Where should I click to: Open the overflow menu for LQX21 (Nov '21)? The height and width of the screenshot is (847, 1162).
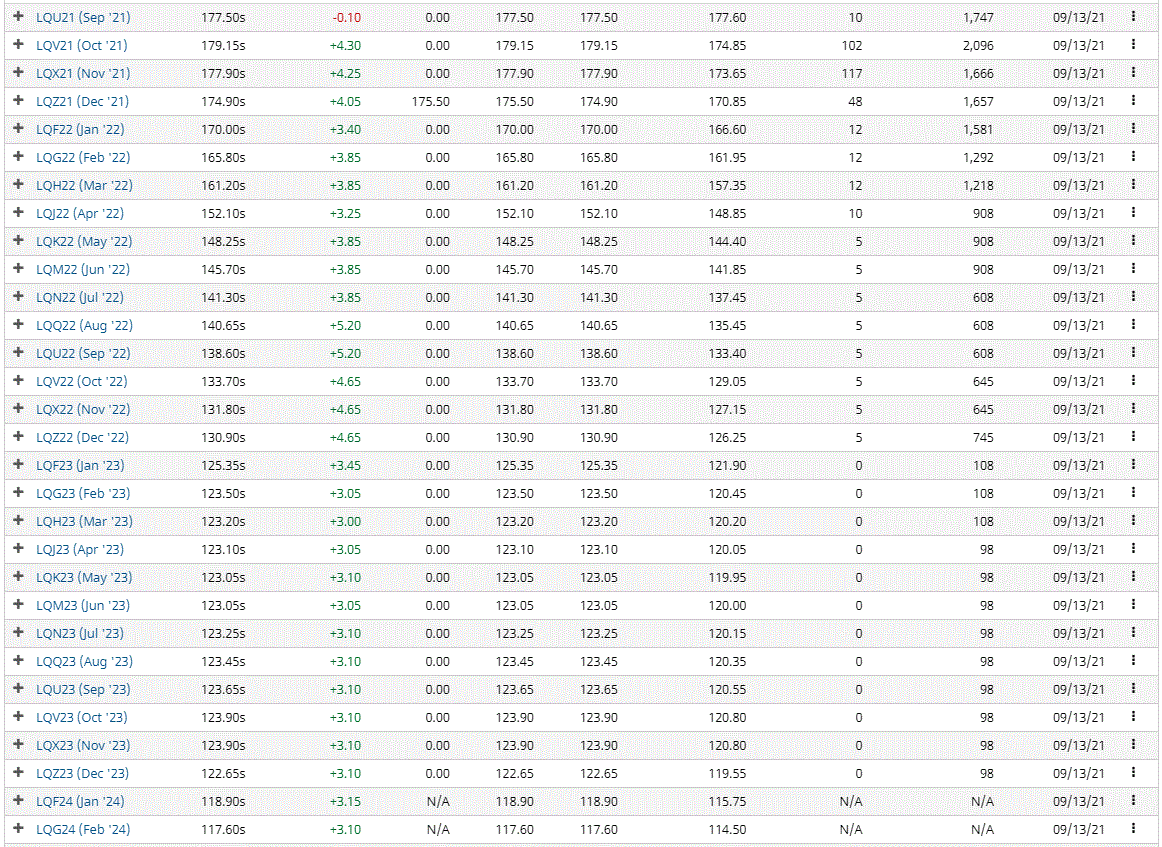click(1133, 73)
